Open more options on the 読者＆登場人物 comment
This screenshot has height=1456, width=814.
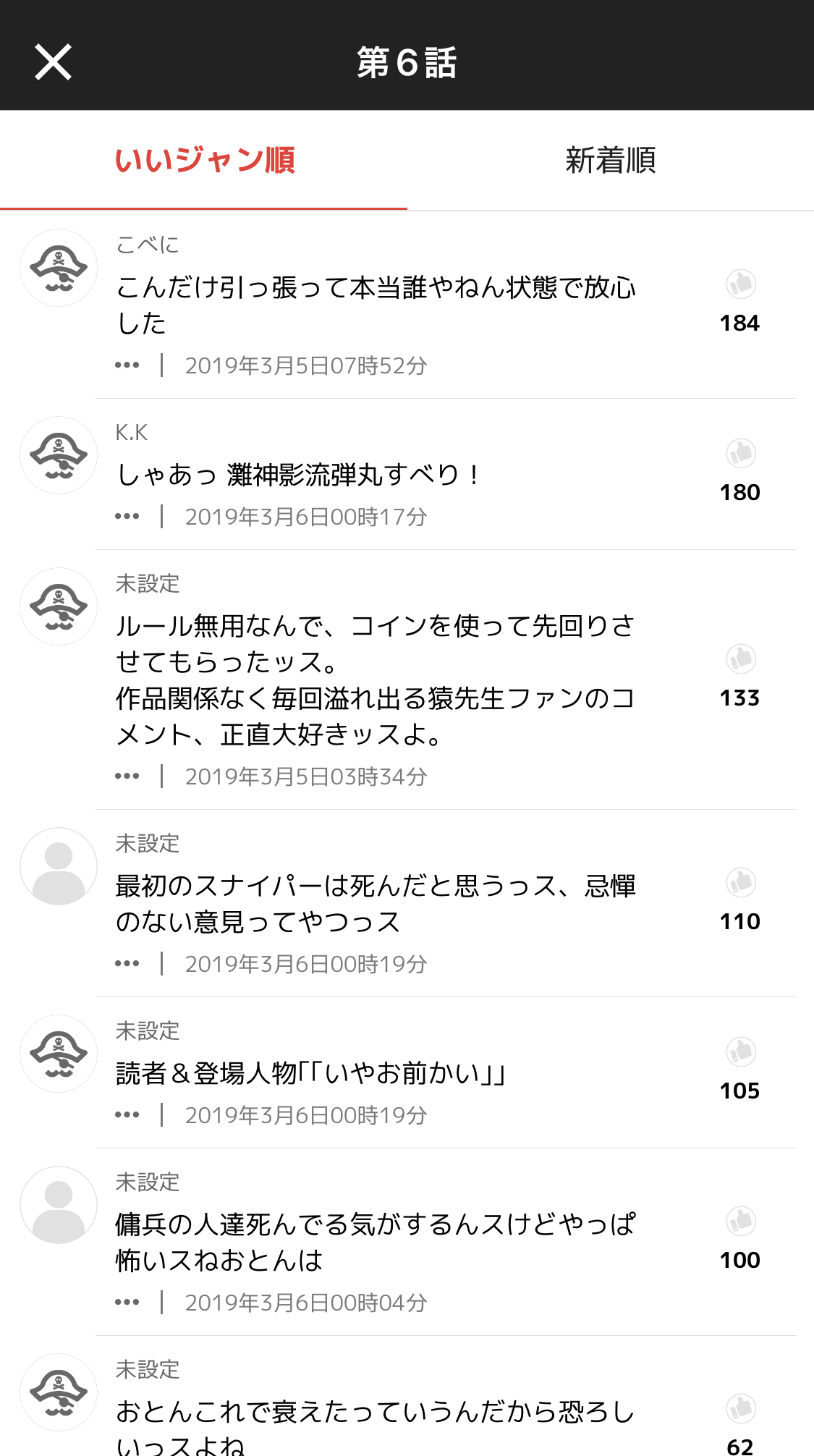127,1114
